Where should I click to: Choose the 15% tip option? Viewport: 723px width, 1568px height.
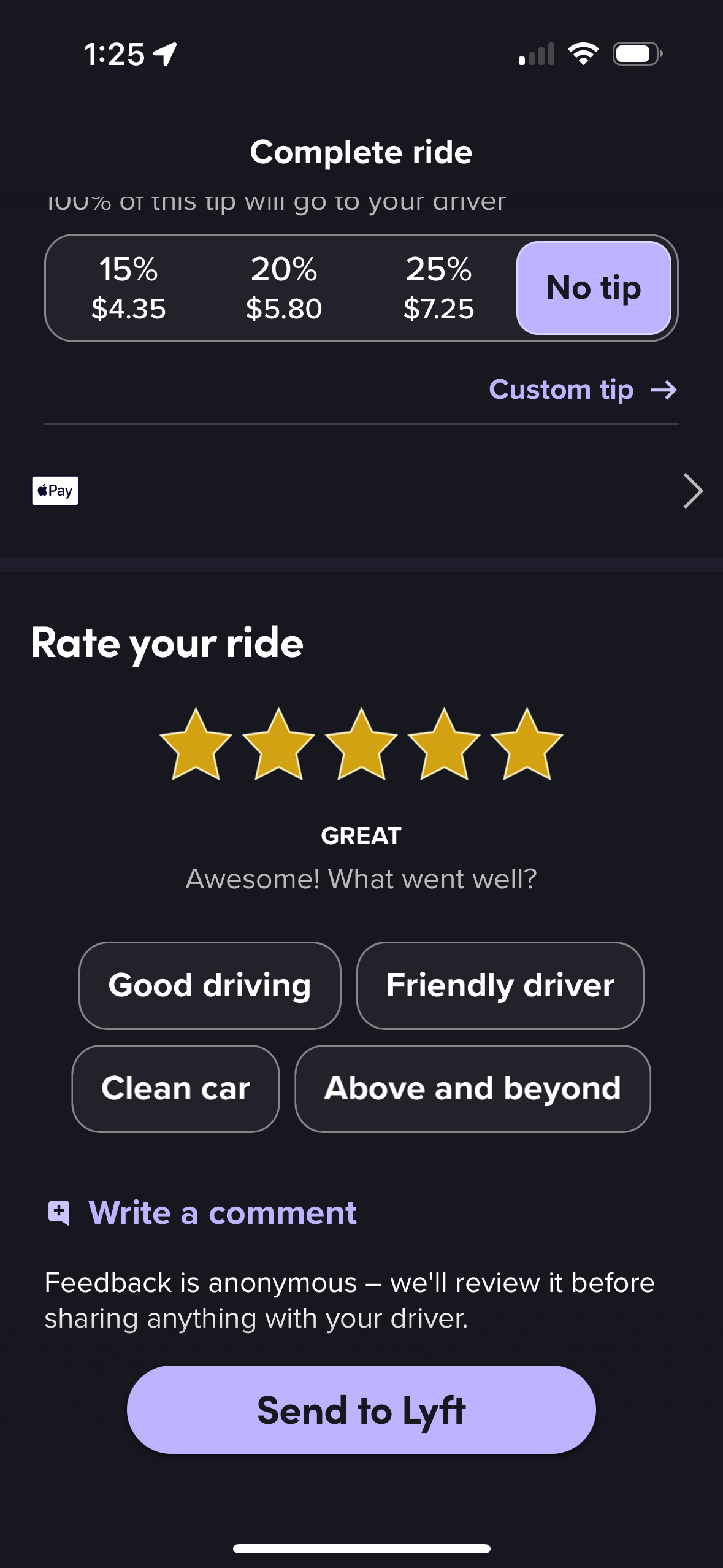pos(128,286)
